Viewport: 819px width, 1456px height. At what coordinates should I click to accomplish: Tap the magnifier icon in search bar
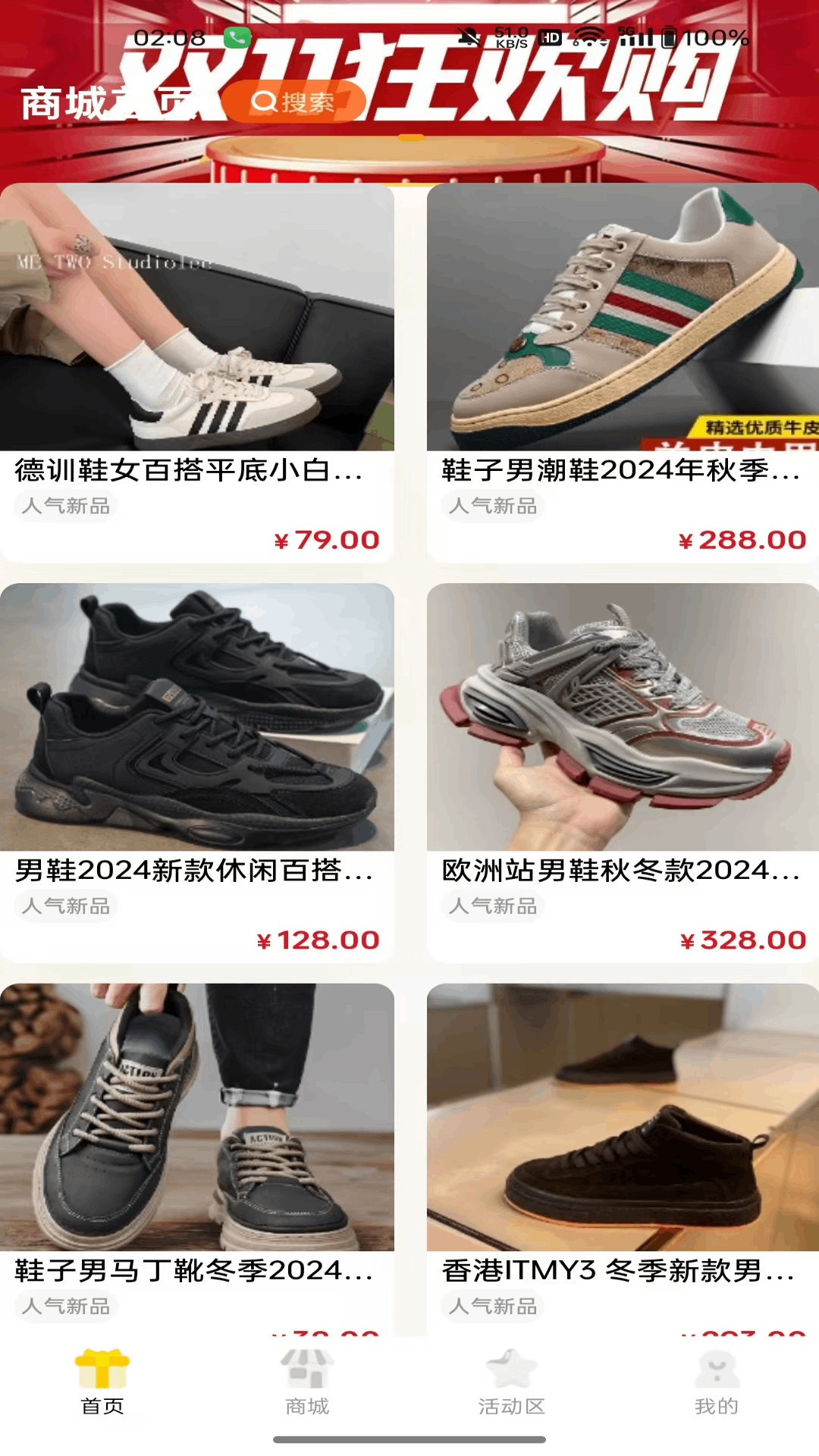point(265,101)
